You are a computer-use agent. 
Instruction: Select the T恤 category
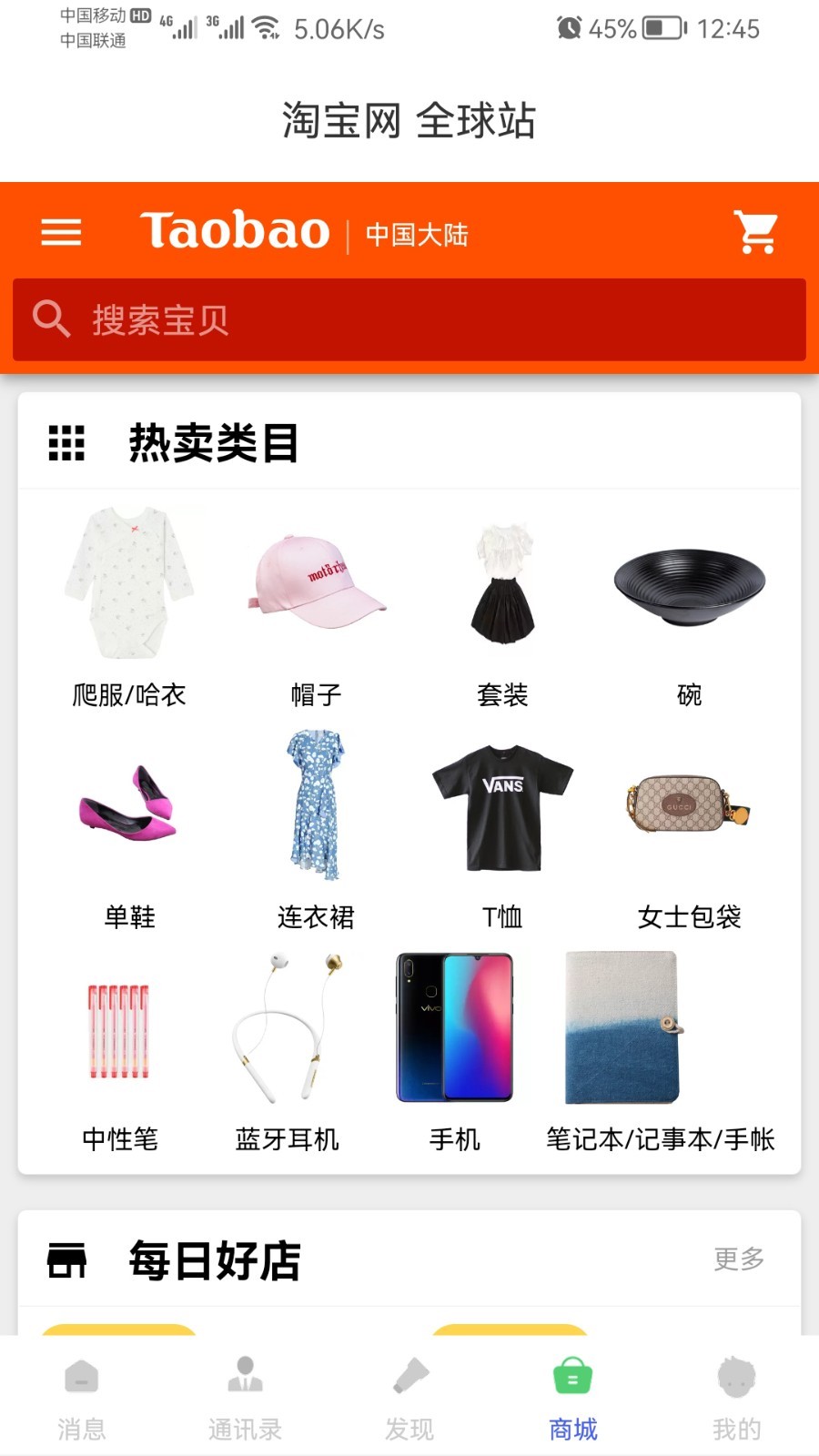click(502, 828)
